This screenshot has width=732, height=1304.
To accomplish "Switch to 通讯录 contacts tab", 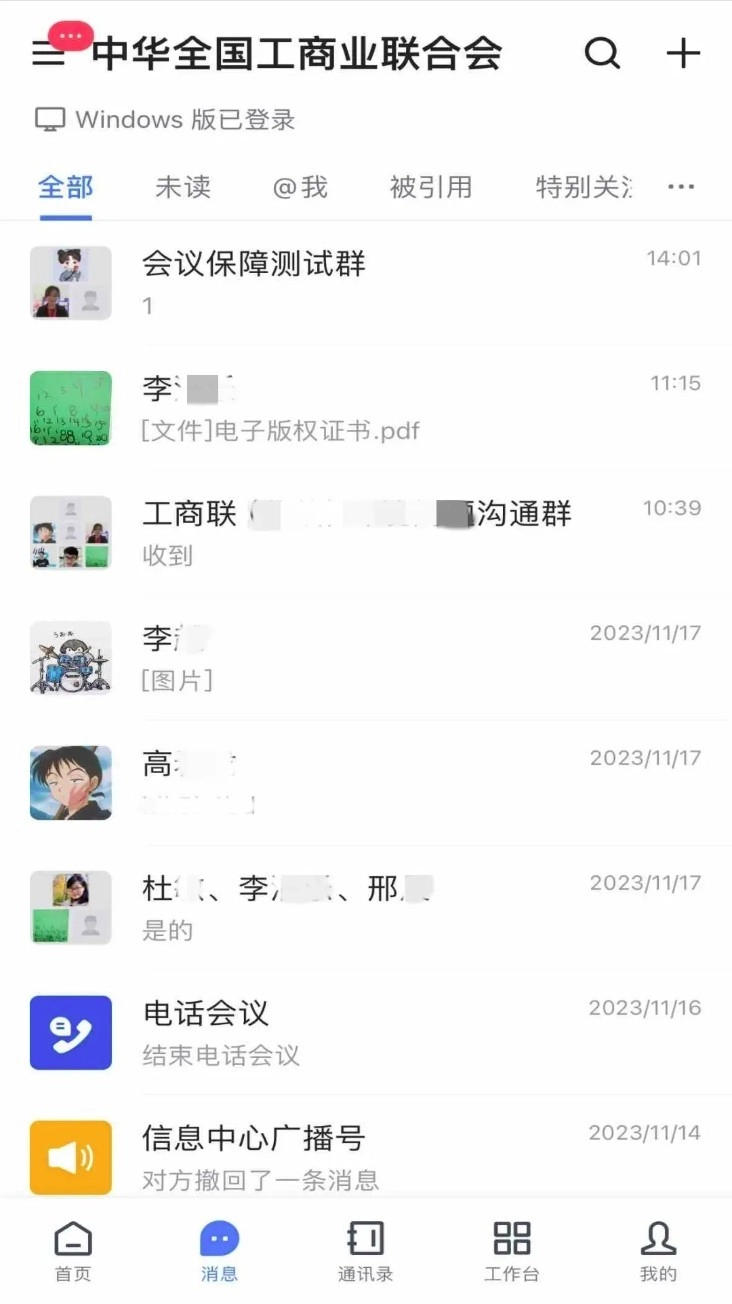I will [365, 1250].
